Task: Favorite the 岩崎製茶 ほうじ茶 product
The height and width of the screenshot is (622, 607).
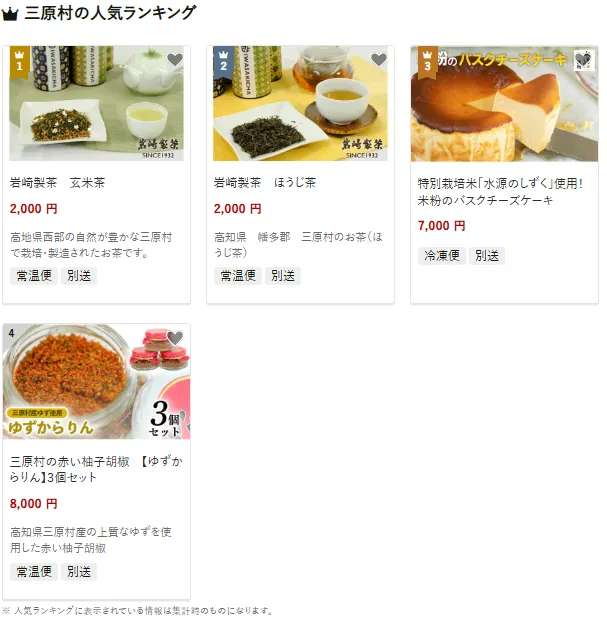Action: 379,60
